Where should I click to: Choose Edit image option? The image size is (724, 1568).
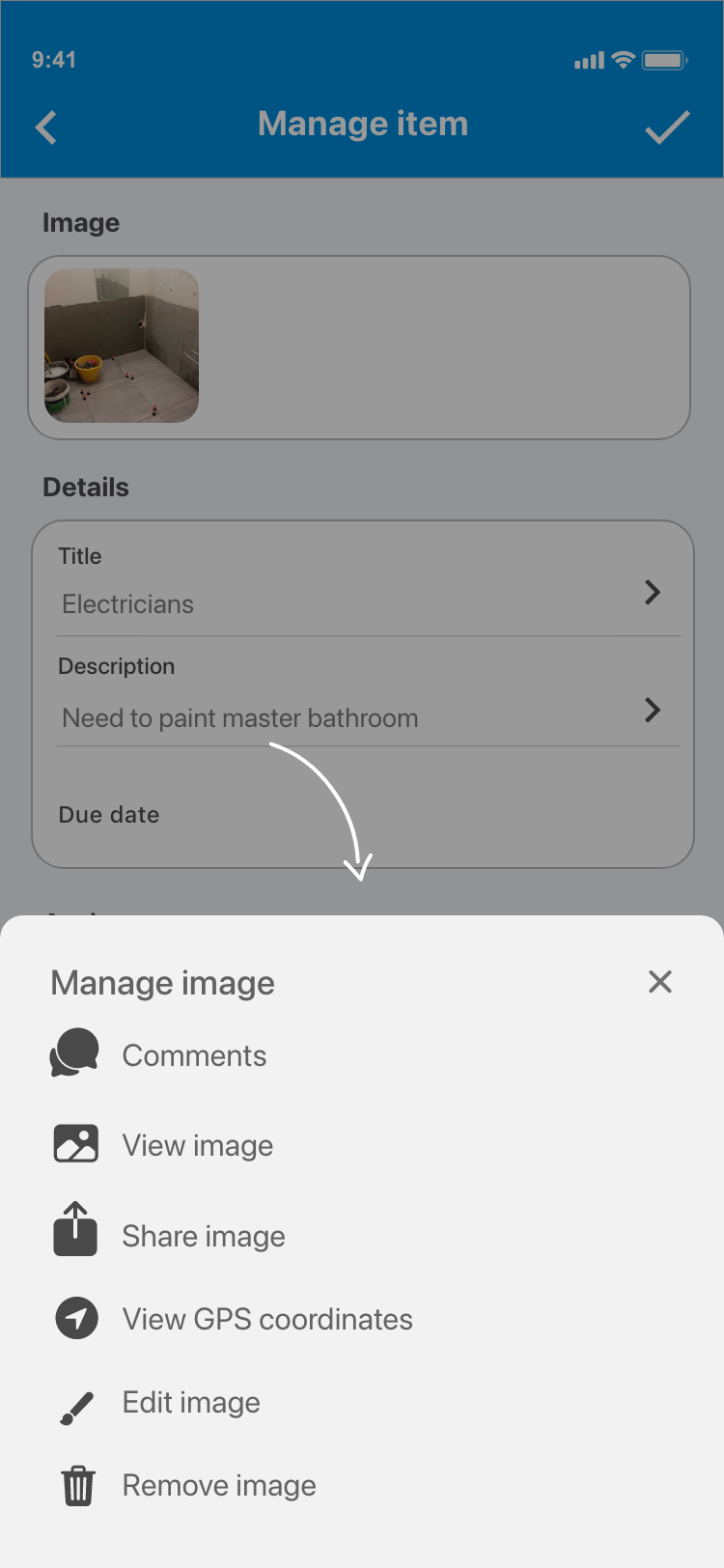190,1402
